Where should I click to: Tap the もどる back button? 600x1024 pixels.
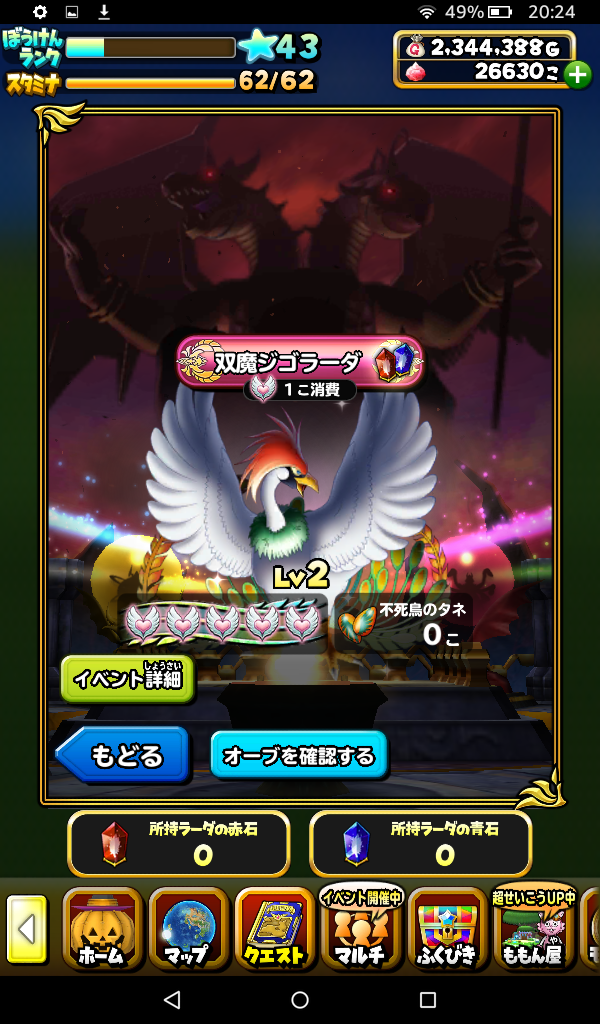pyautogui.click(x=123, y=755)
